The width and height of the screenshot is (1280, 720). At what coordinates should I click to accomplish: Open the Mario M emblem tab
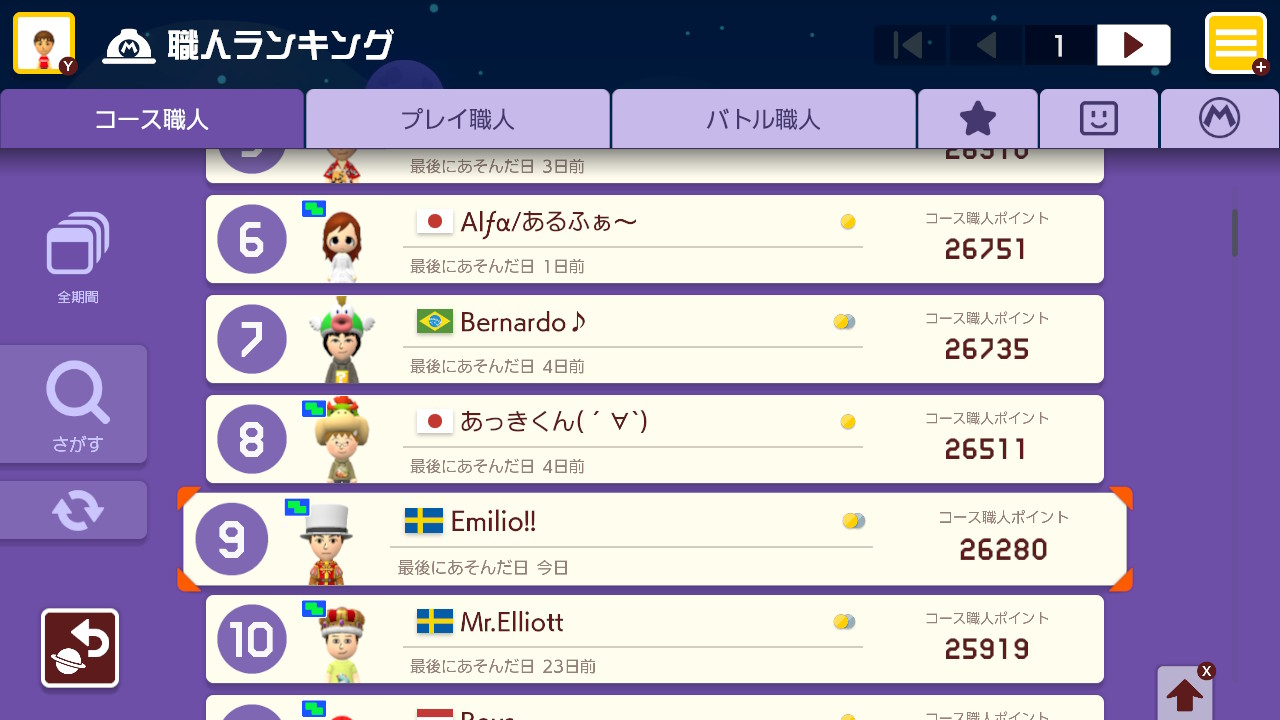[x=1219, y=120]
